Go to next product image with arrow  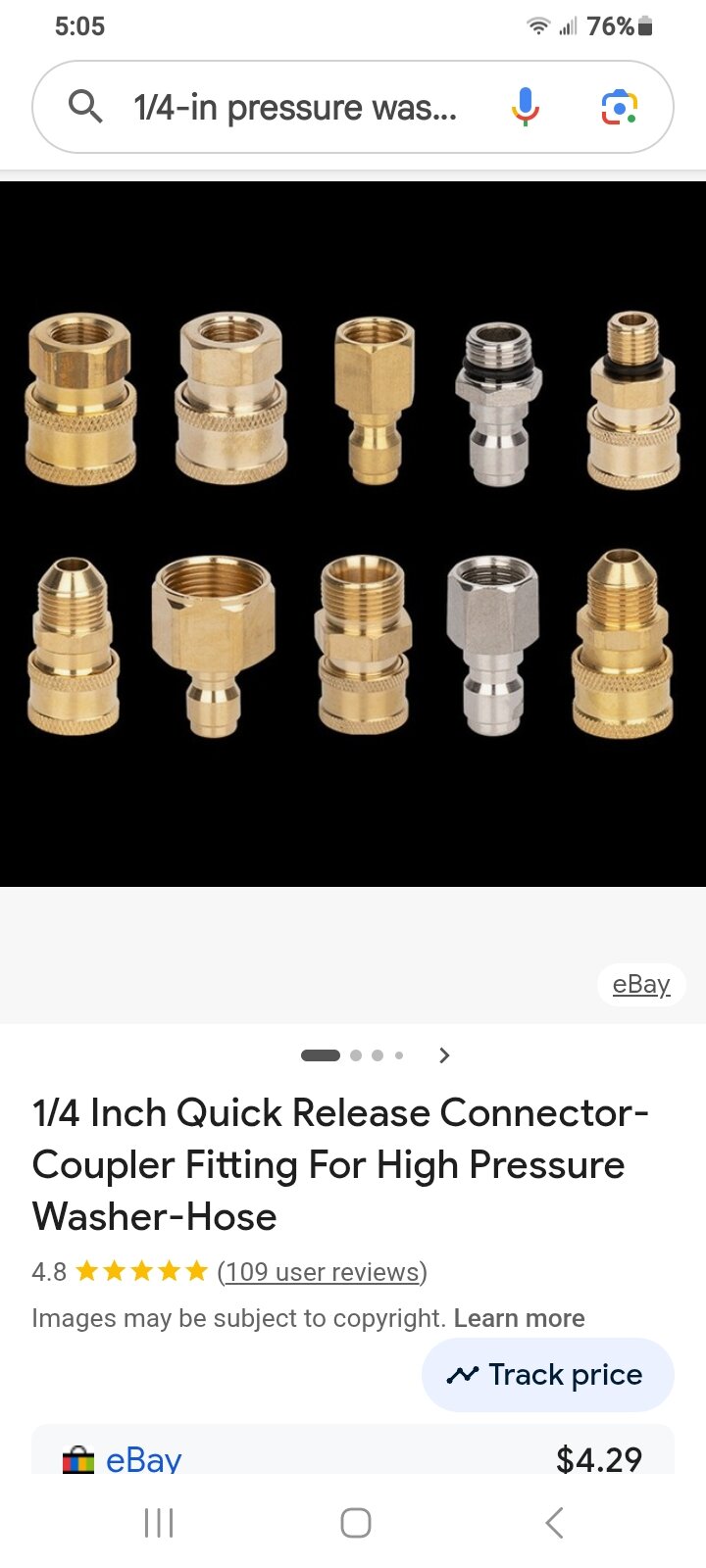[x=444, y=1055]
